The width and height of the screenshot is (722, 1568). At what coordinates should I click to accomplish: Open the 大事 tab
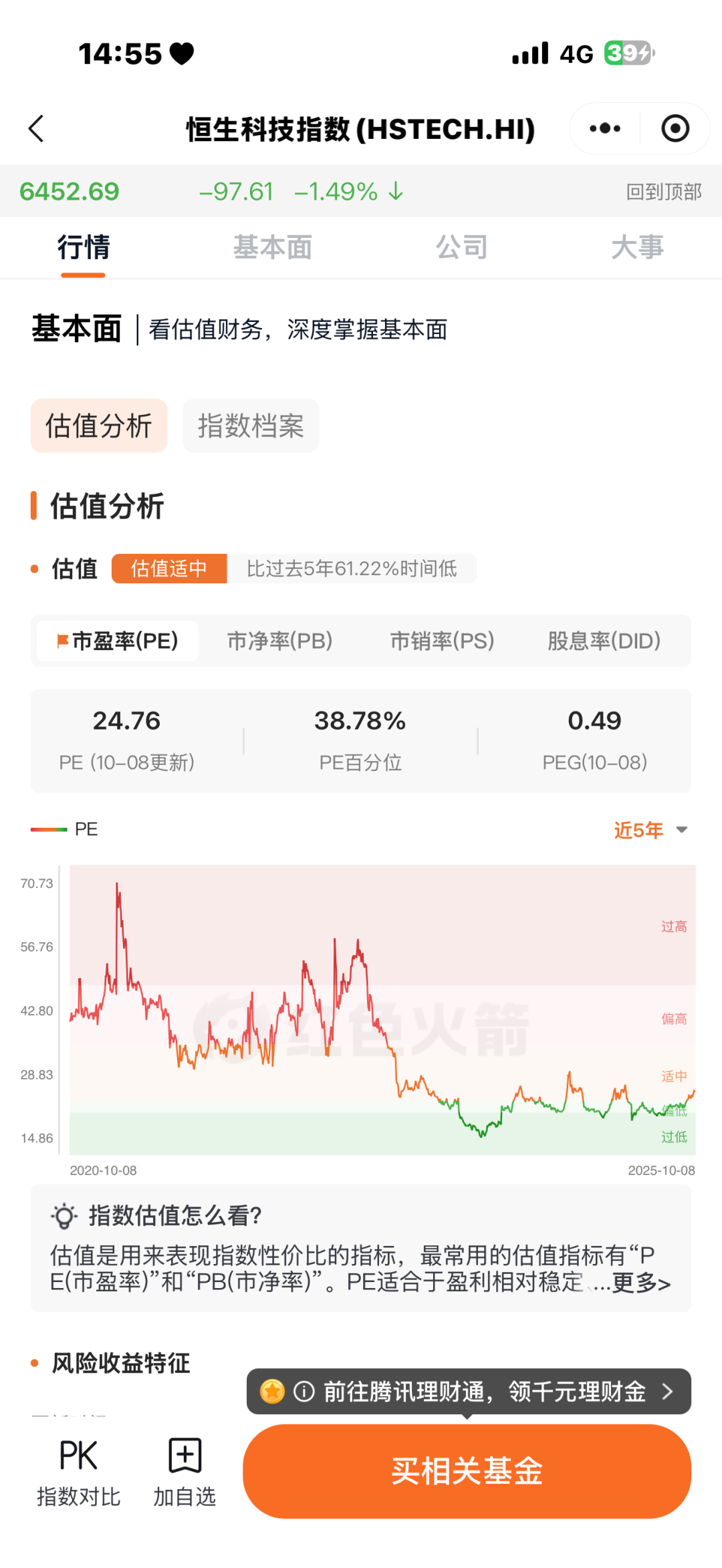tap(637, 247)
